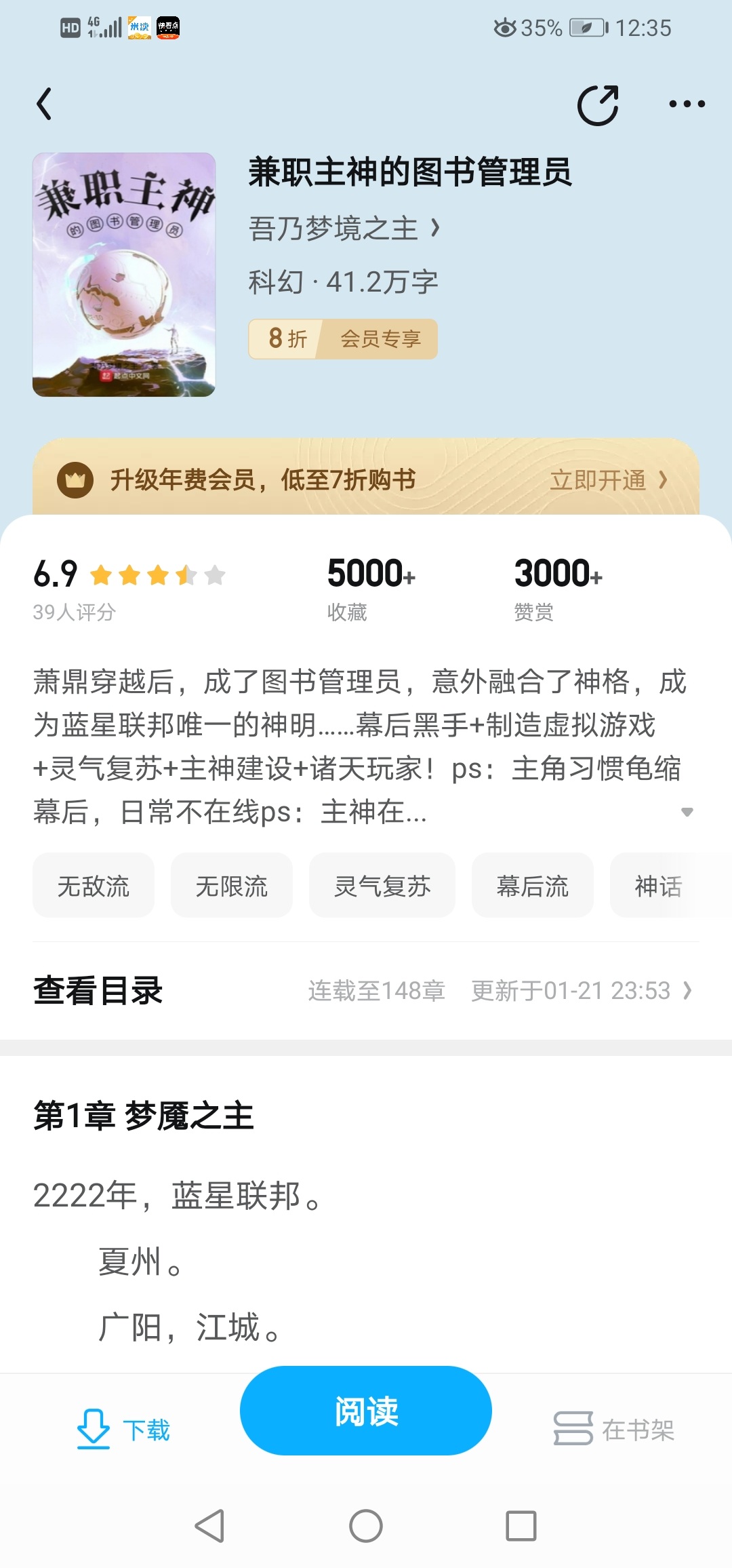The image size is (732, 1568).
Task: Tap the 8折 会员专享 badge
Action: click(x=343, y=338)
